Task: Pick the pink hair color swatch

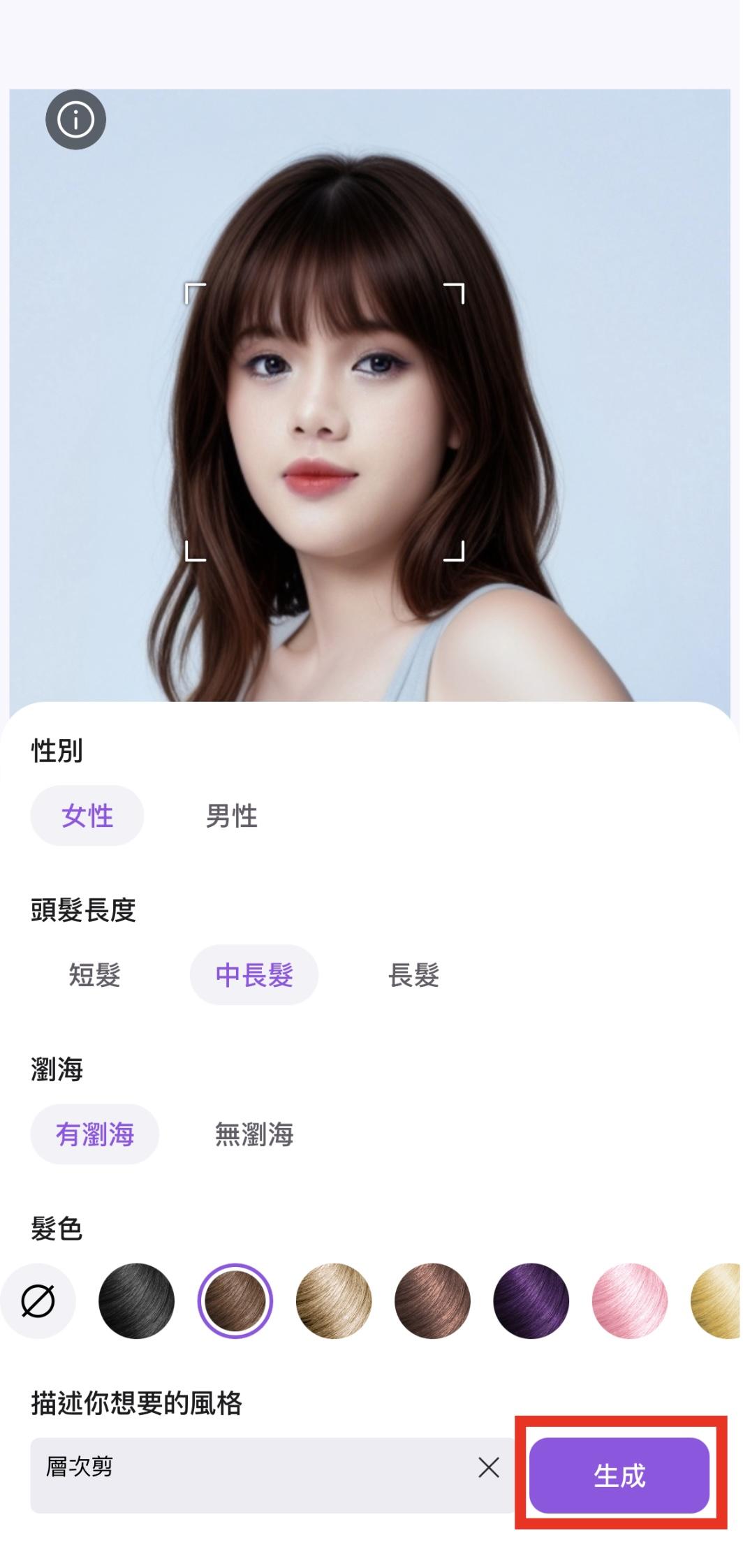Action: coord(629,1300)
